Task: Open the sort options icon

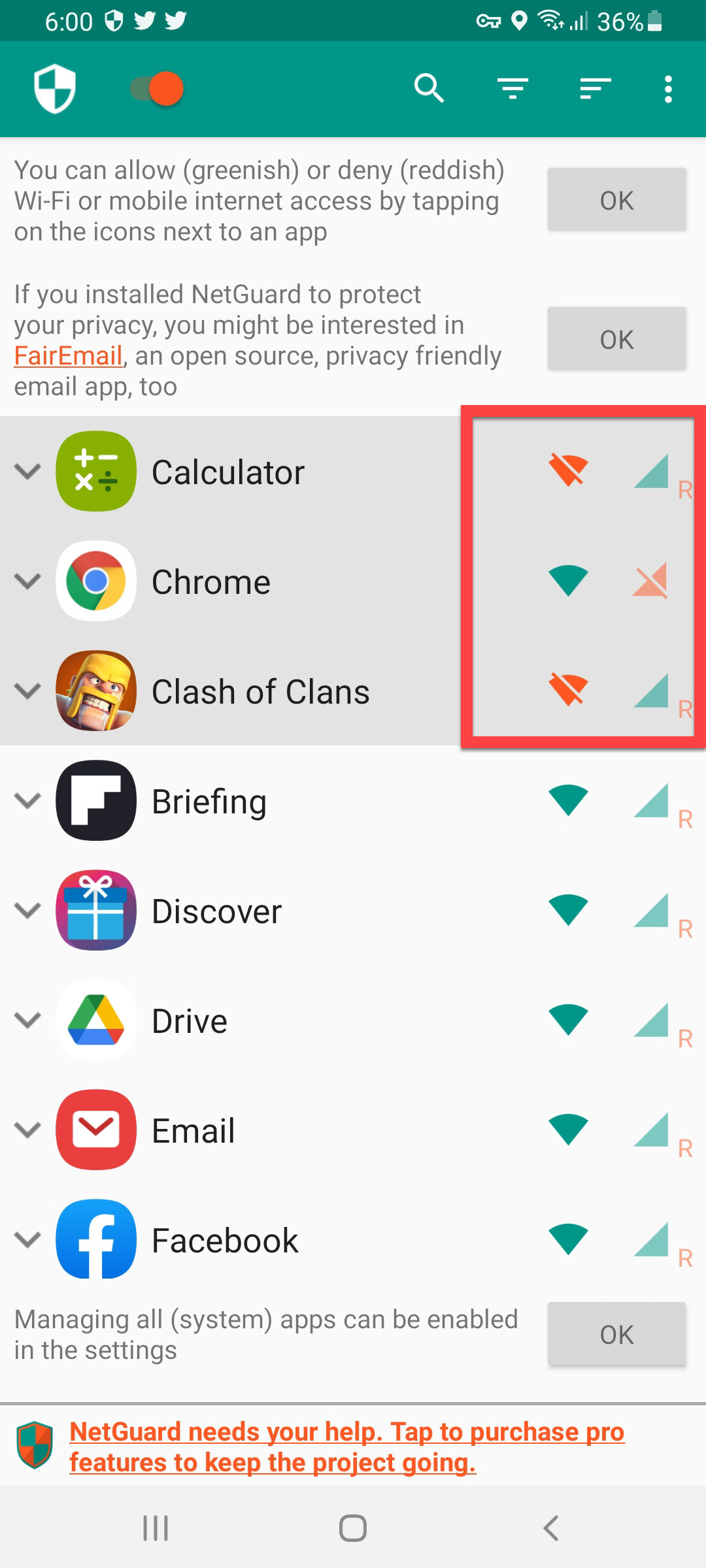Action: tap(595, 89)
